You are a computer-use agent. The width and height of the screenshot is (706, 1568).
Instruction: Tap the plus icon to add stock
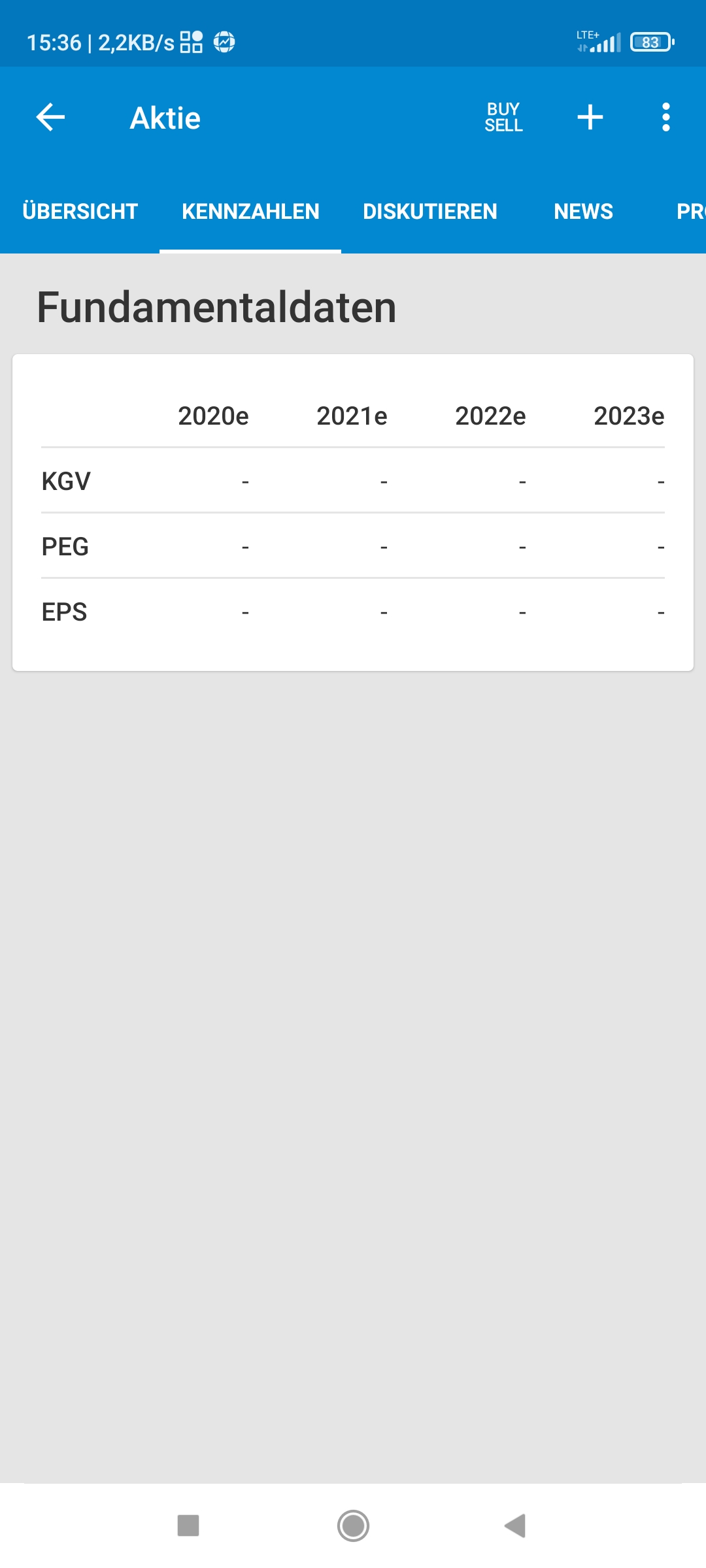point(590,118)
